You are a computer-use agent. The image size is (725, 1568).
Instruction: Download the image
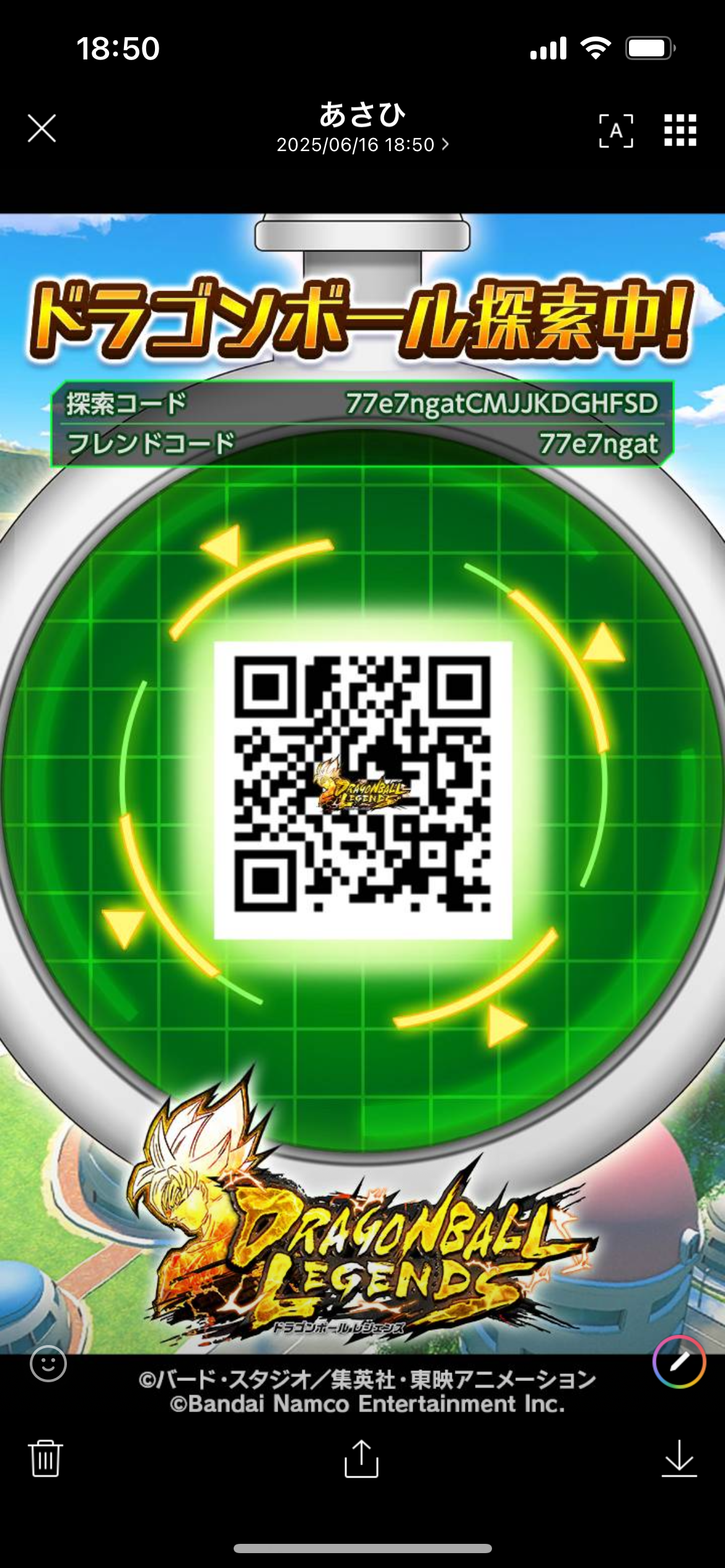(679, 1458)
